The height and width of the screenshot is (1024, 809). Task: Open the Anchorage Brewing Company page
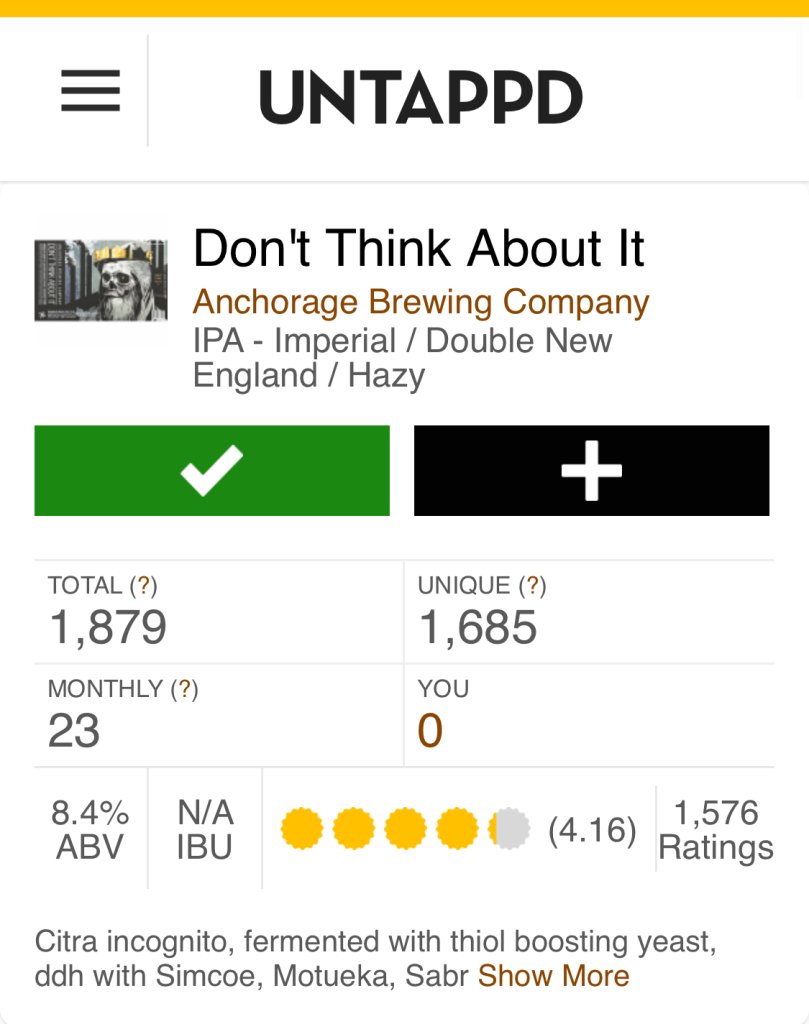421,302
